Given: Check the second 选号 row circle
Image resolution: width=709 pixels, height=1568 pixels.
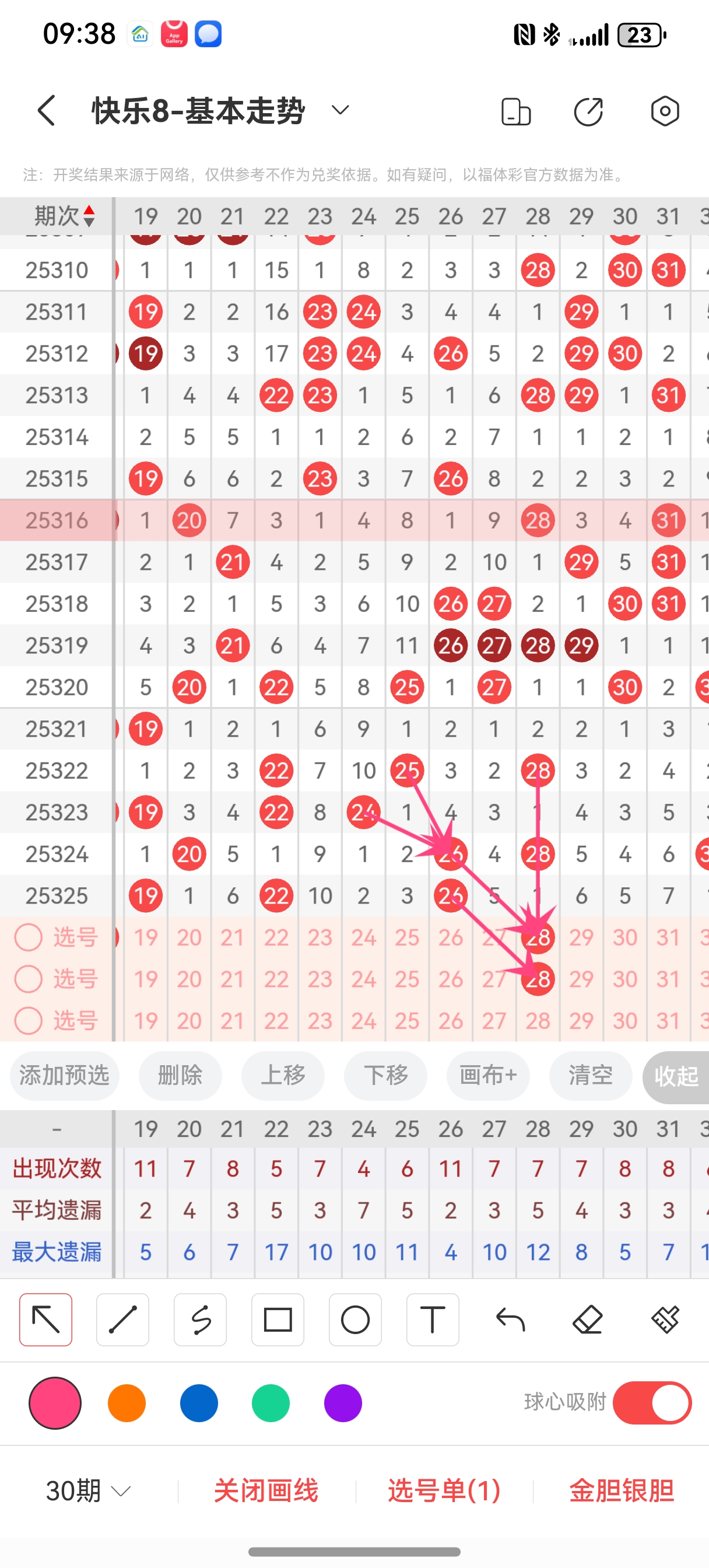Looking at the screenshot, I should [29, 979].
